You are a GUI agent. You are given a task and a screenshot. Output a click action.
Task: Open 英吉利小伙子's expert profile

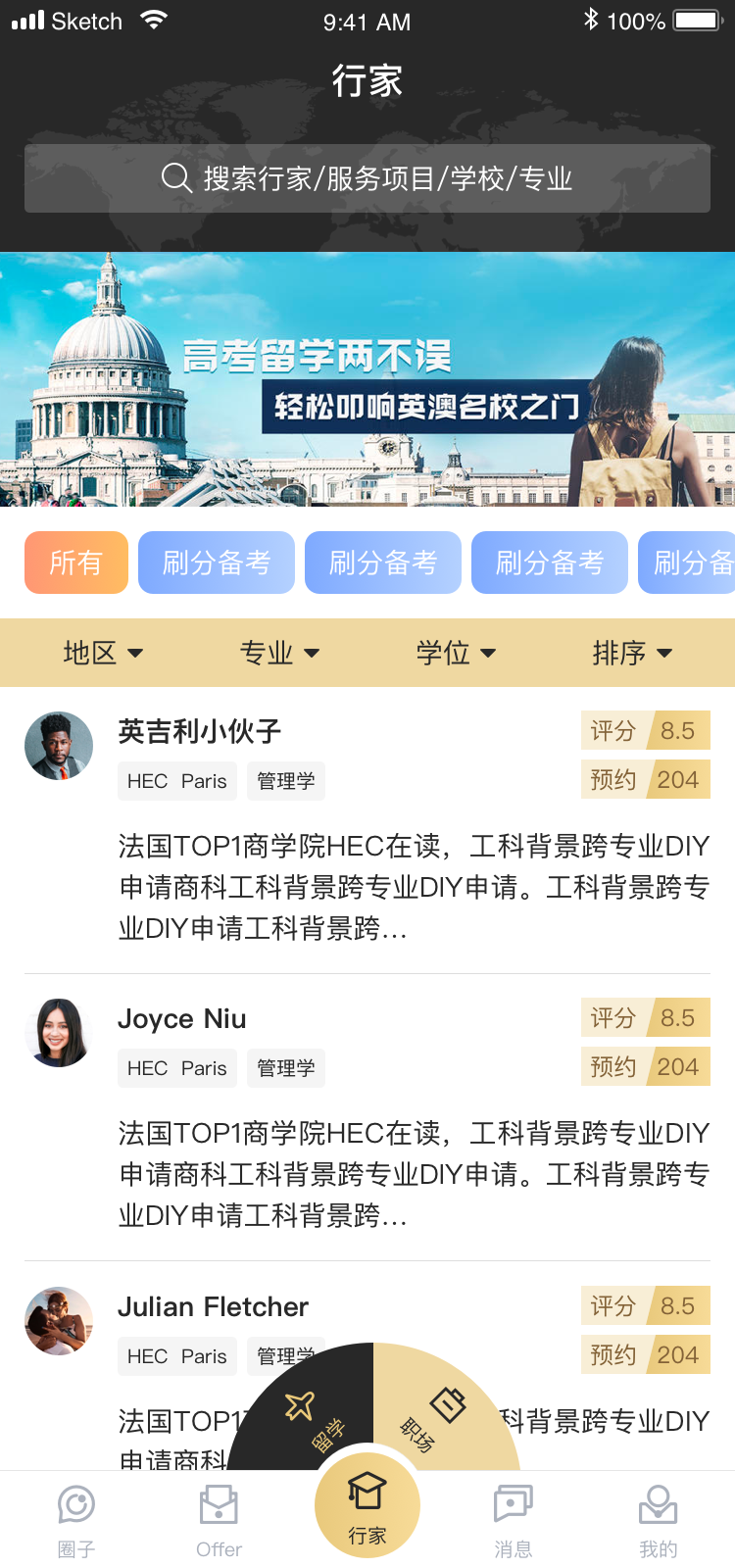(200, 731)
